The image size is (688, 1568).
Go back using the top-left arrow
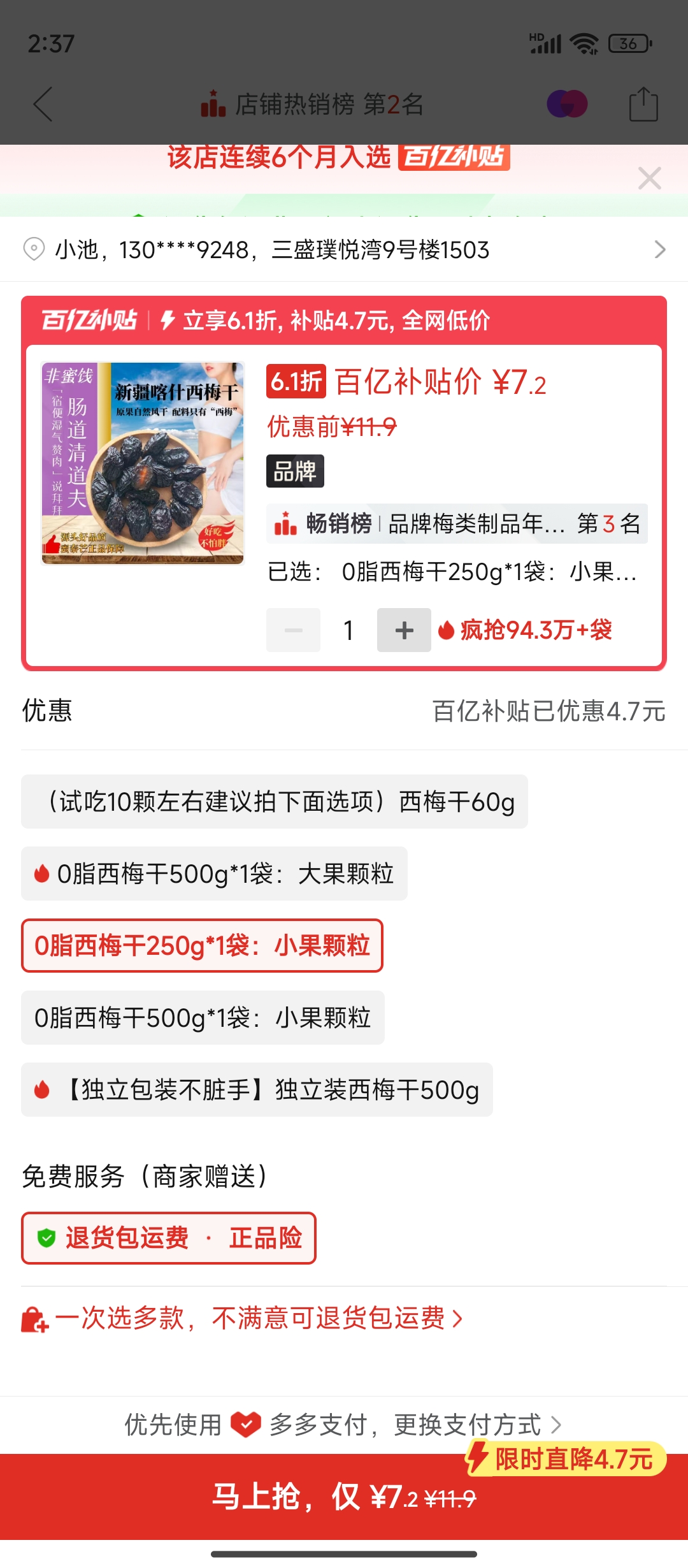tap(43, 105)
